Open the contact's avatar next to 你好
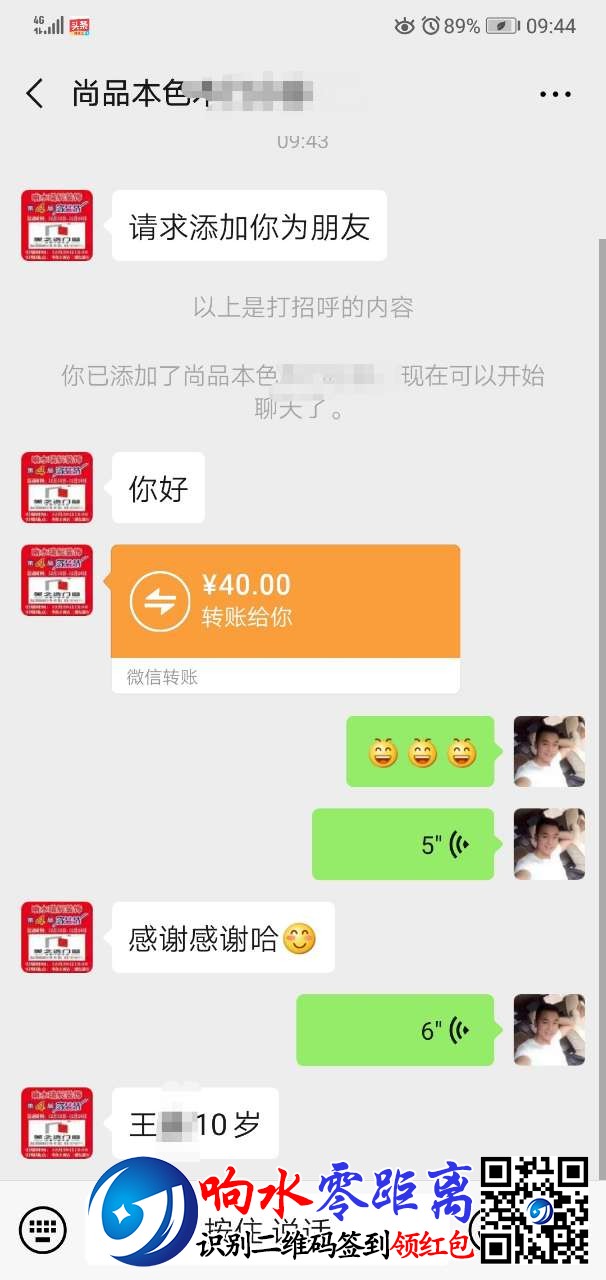 (57, 488)
